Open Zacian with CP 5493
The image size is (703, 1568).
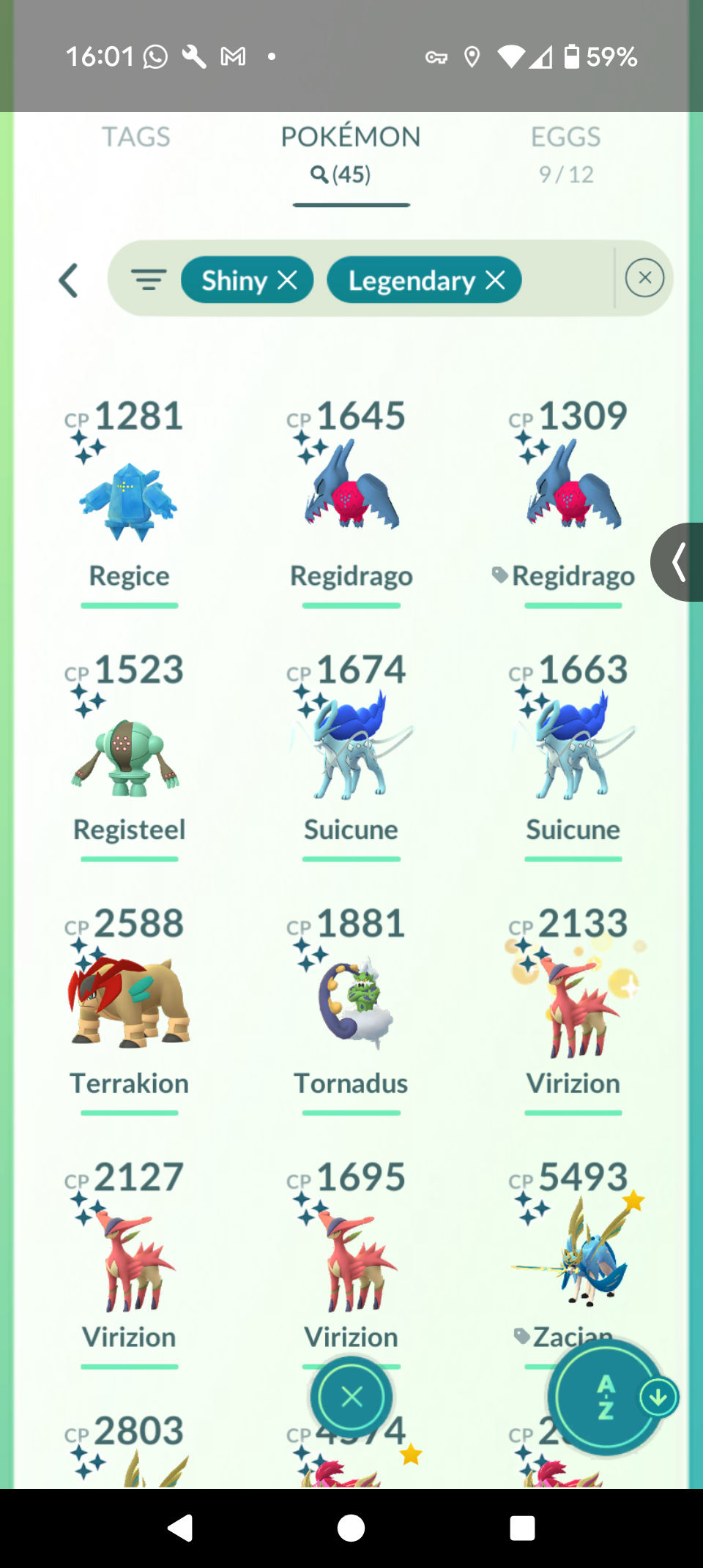point(573,1252)
